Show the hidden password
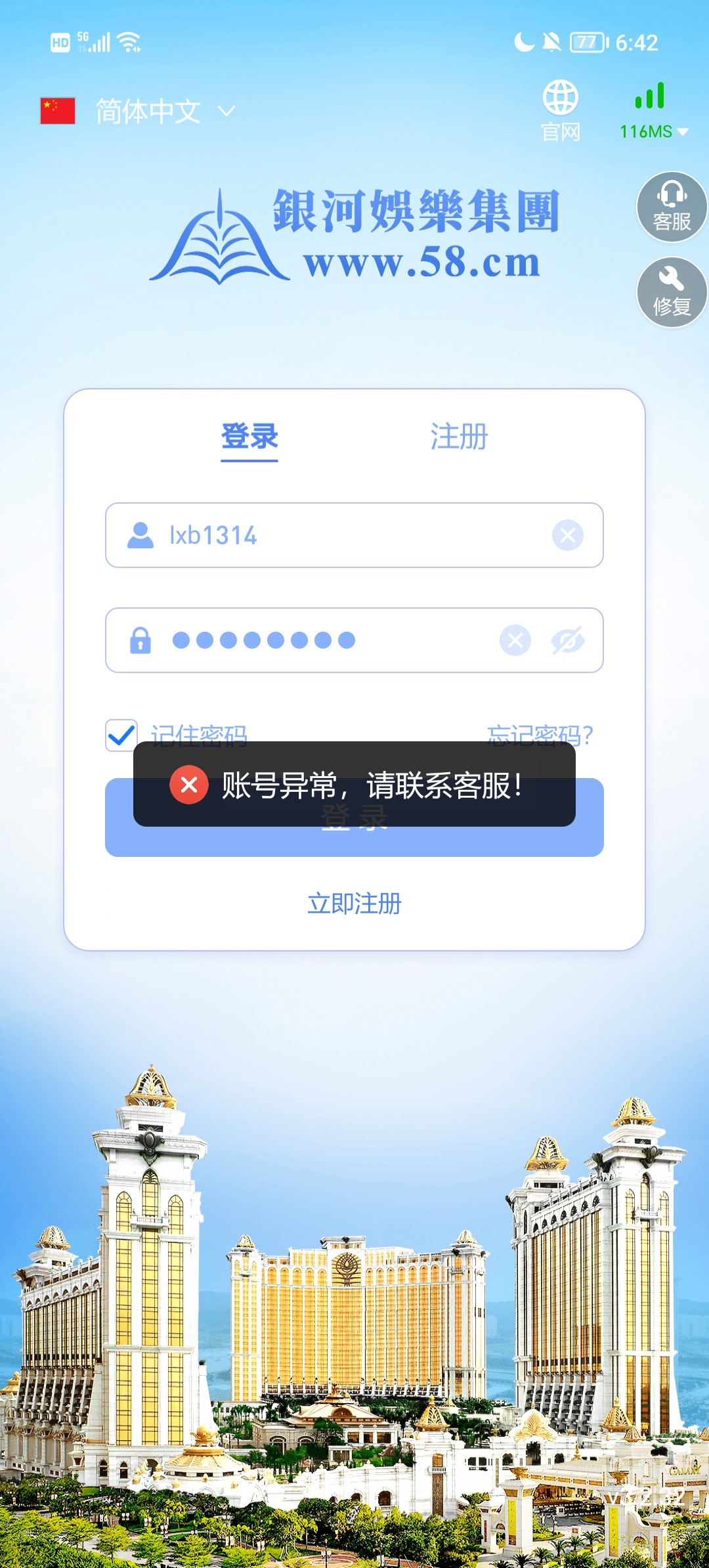 coord(568,640)
